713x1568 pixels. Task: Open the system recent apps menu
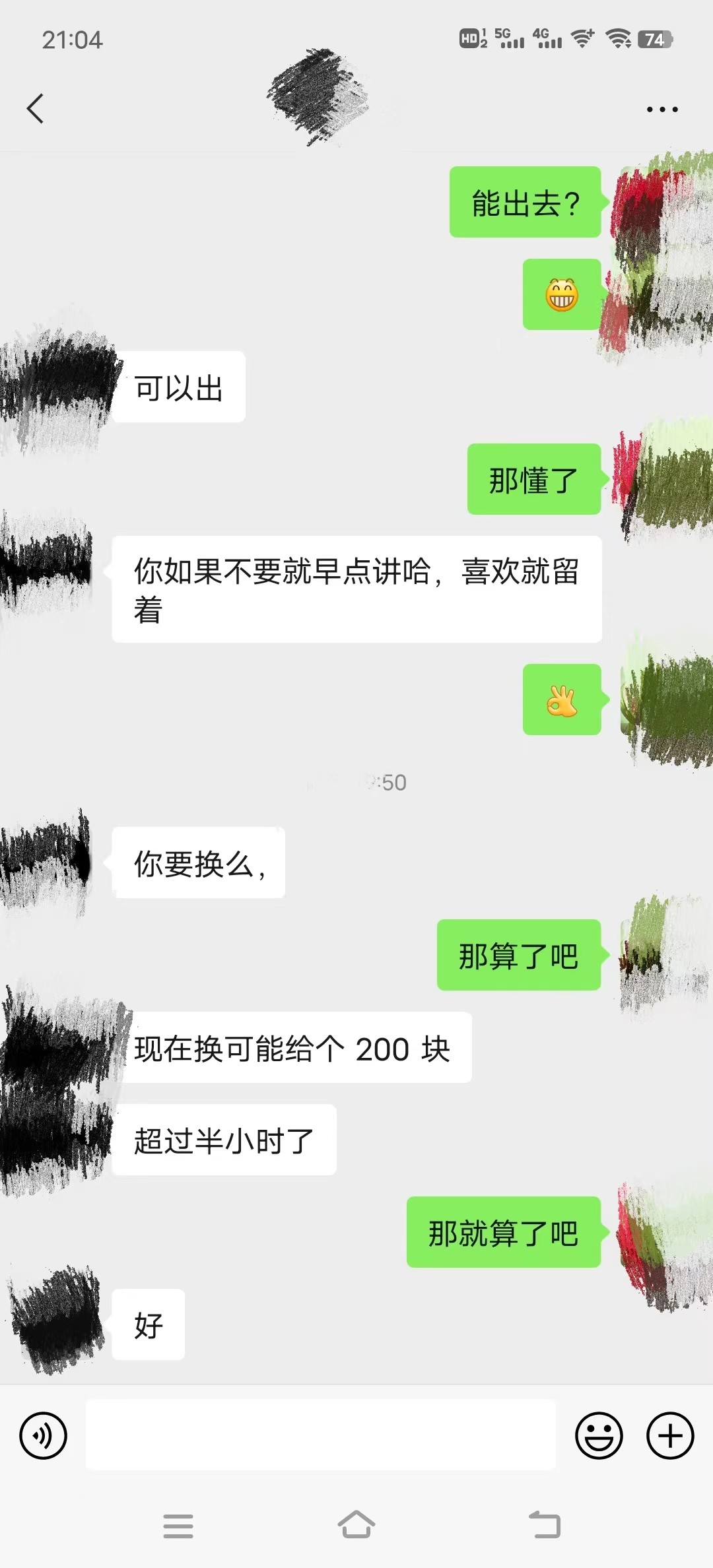point(178,1526)
